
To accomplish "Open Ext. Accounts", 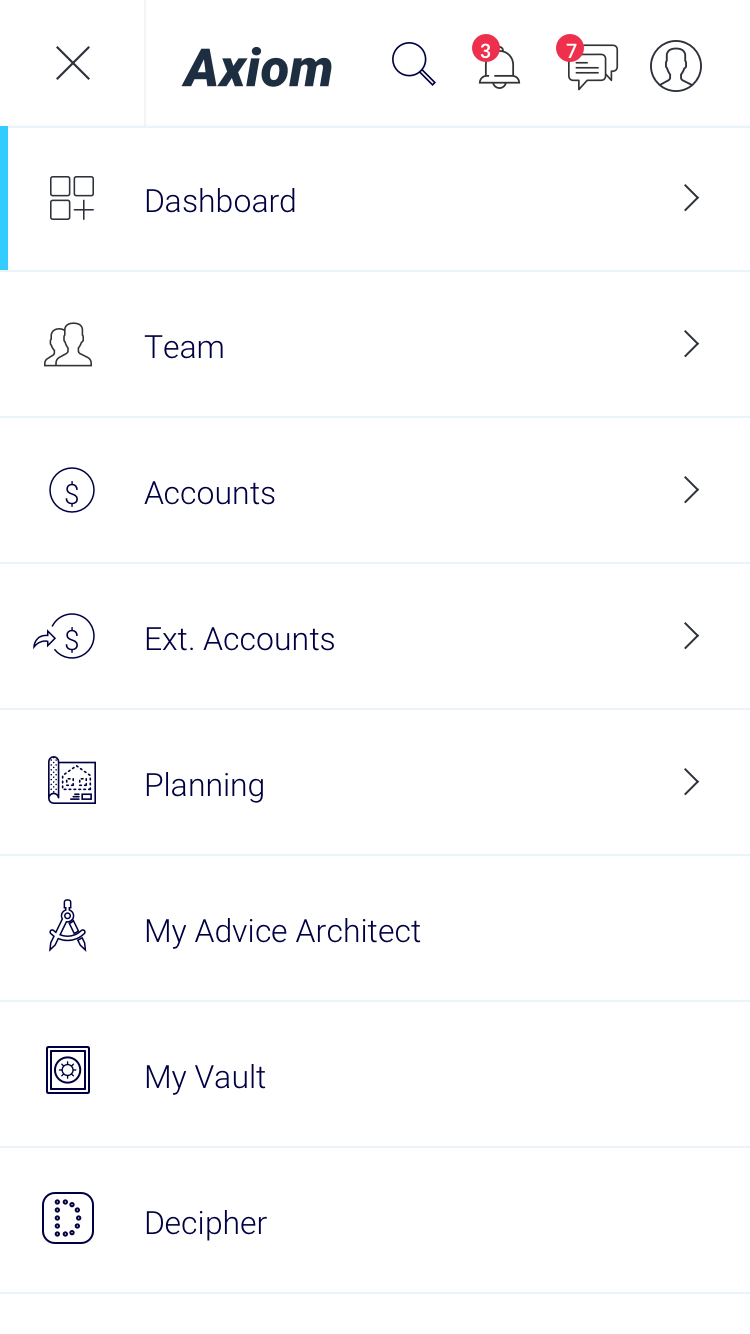I will pyautogui.click(x=375, y=637).
